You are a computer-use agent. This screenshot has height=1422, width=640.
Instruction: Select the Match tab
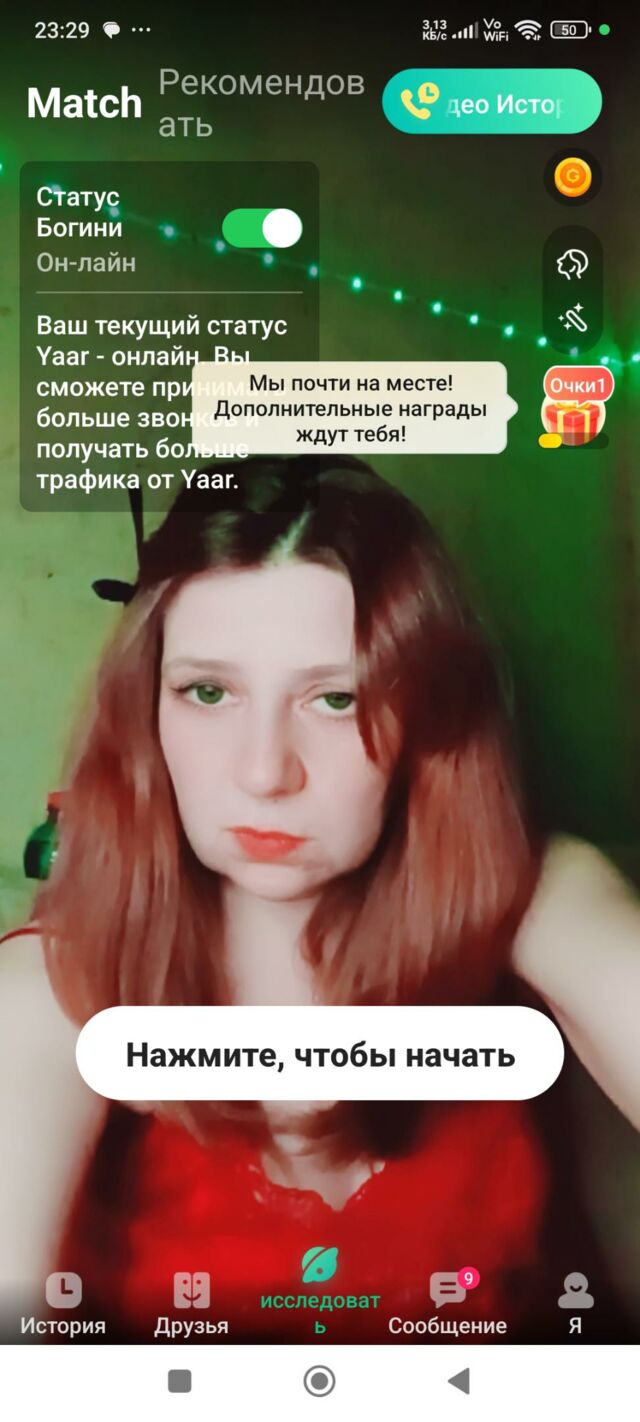click(x=84, y=103)
